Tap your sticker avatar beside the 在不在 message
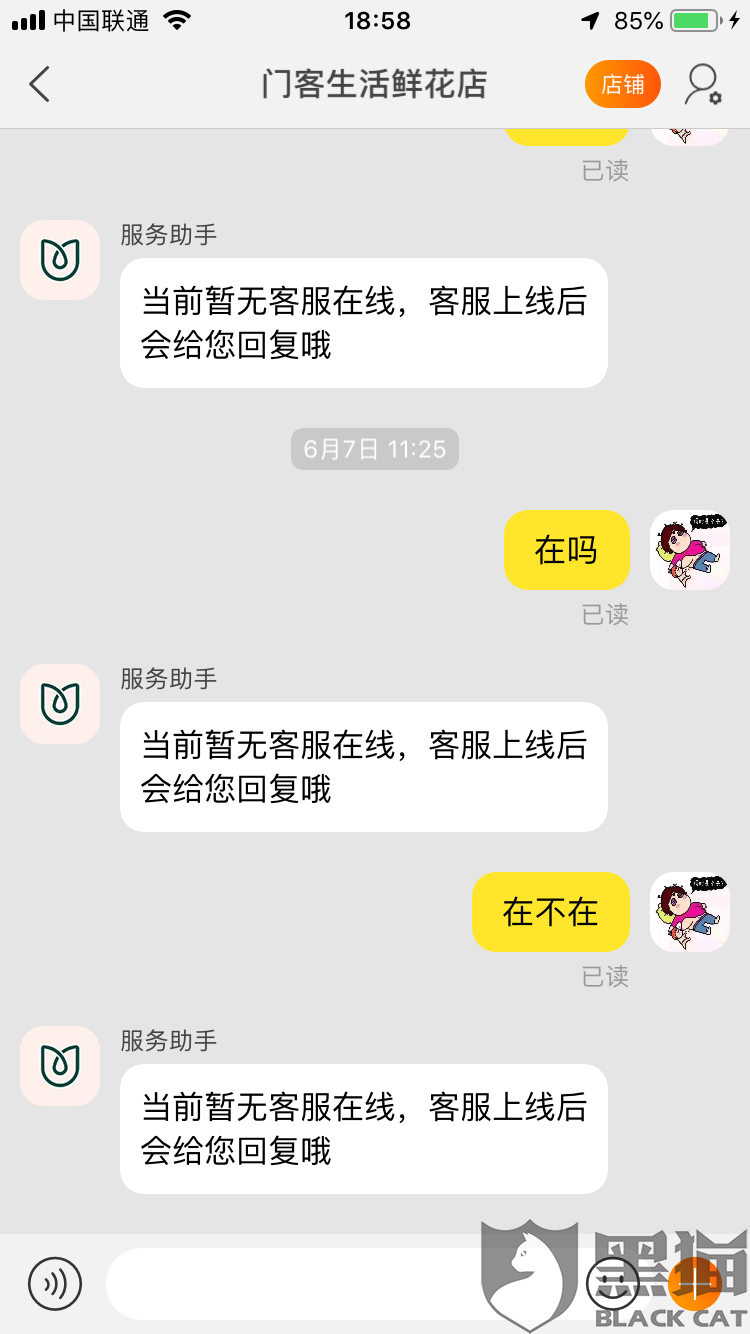The width and height of the screenshot is (750, 1334). click(689, 912)
